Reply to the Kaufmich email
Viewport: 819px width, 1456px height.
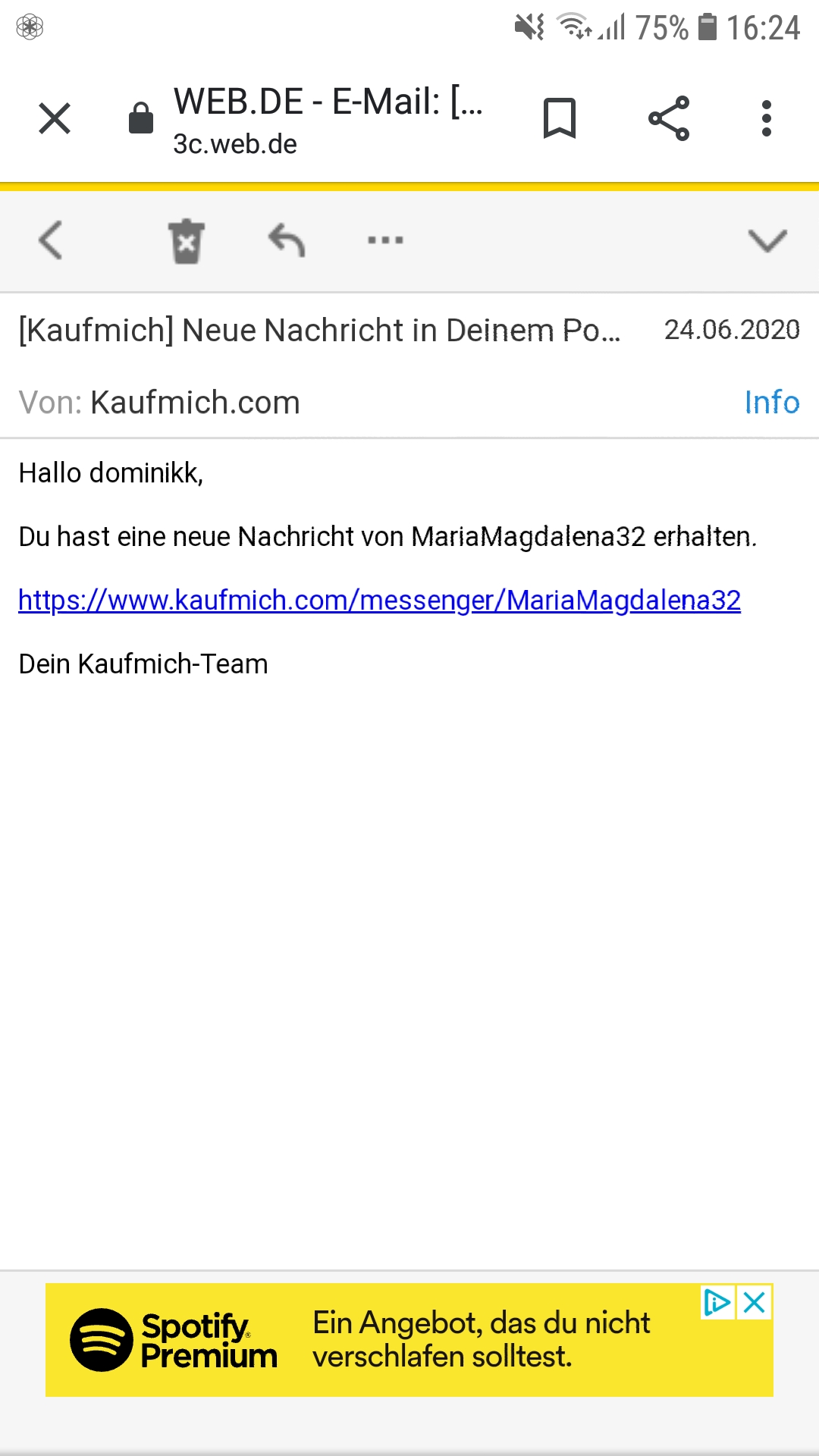tap(287, 240)
